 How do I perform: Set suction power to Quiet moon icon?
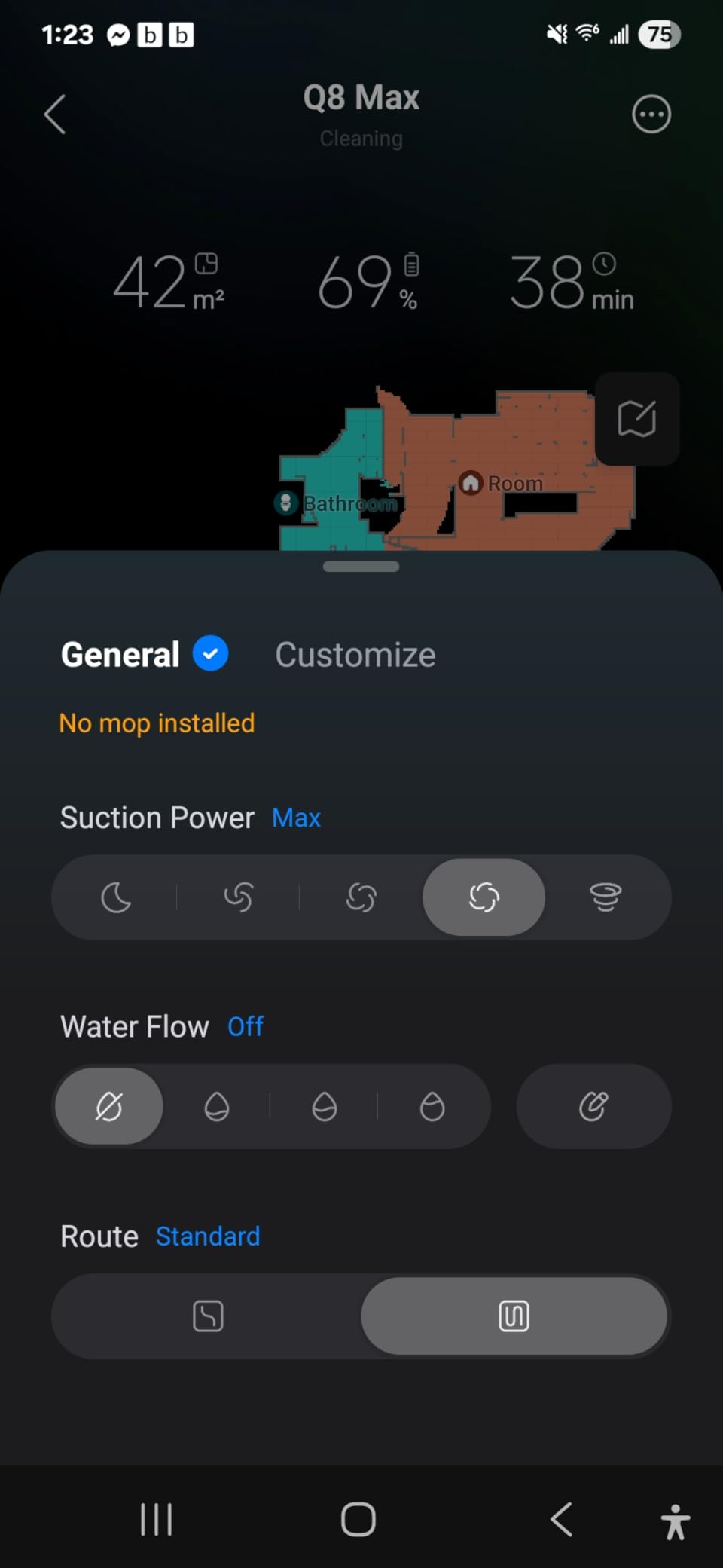[x=116, y=897]
